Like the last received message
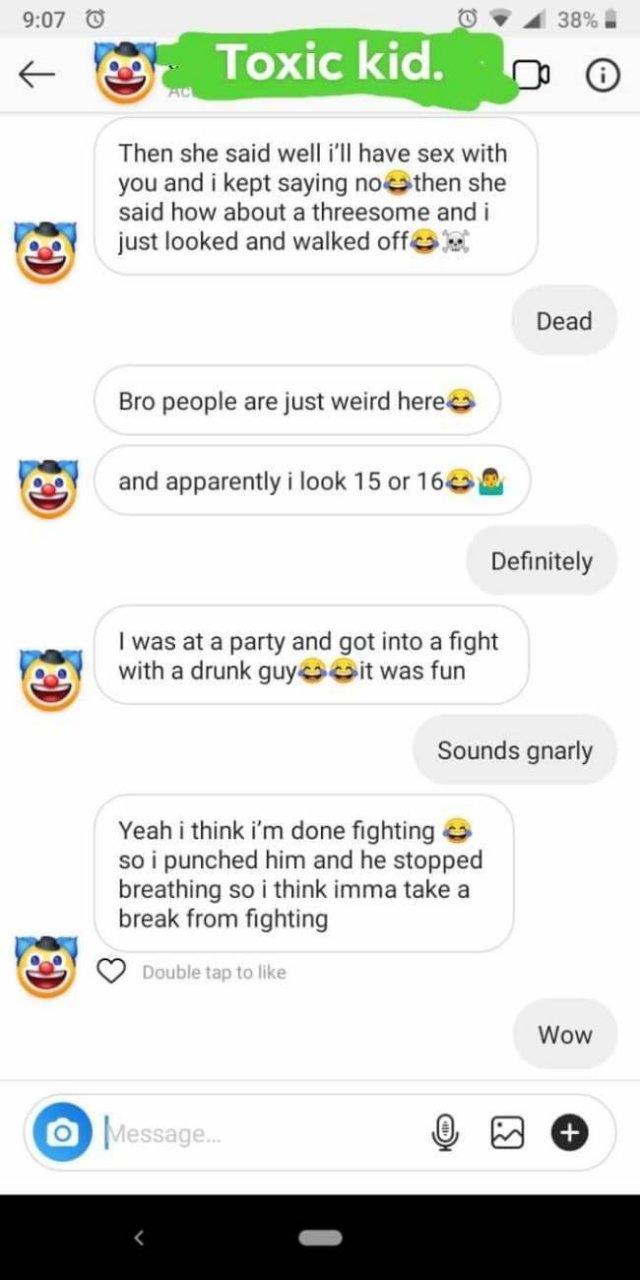This screenshot has height=1280, width=640. point(112,971)
